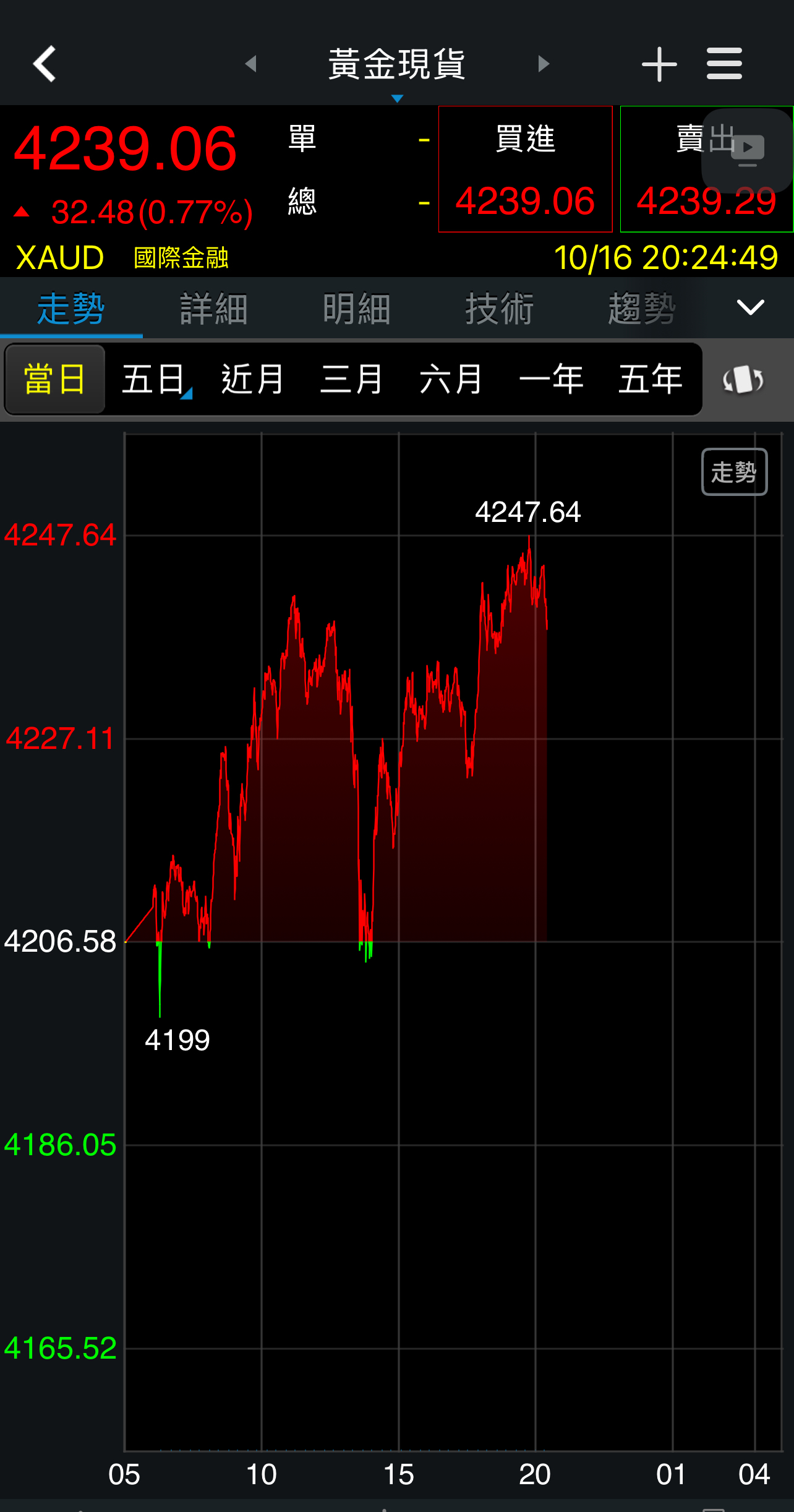
Task: Select the 近月 chart period
Action: 253,379
